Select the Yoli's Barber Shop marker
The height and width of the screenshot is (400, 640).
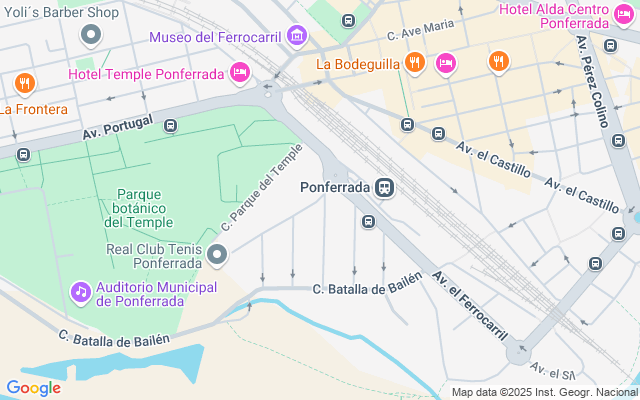[91, 36]
